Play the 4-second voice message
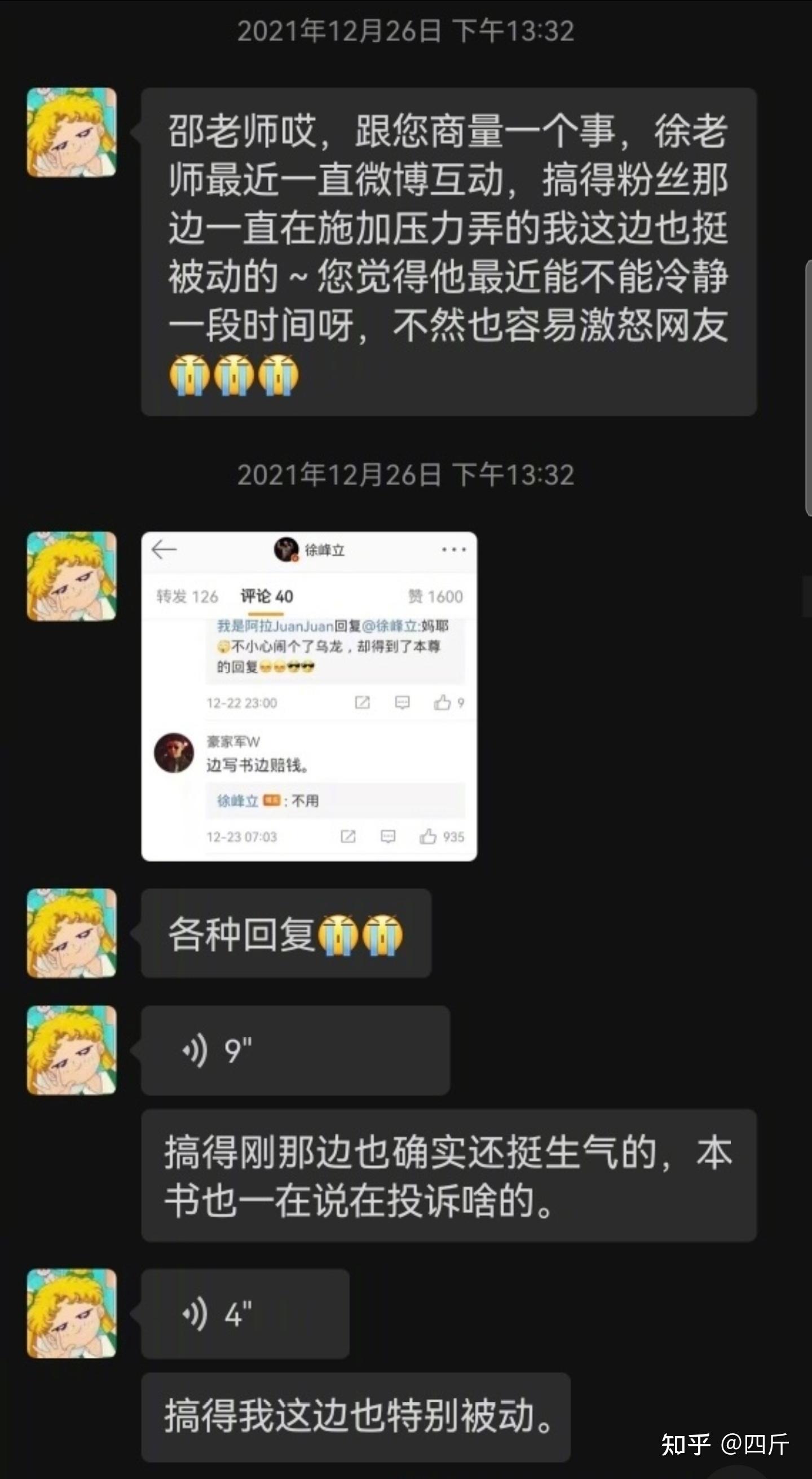The height and width of the screenshot is (1479, 812). point(245,1314)
